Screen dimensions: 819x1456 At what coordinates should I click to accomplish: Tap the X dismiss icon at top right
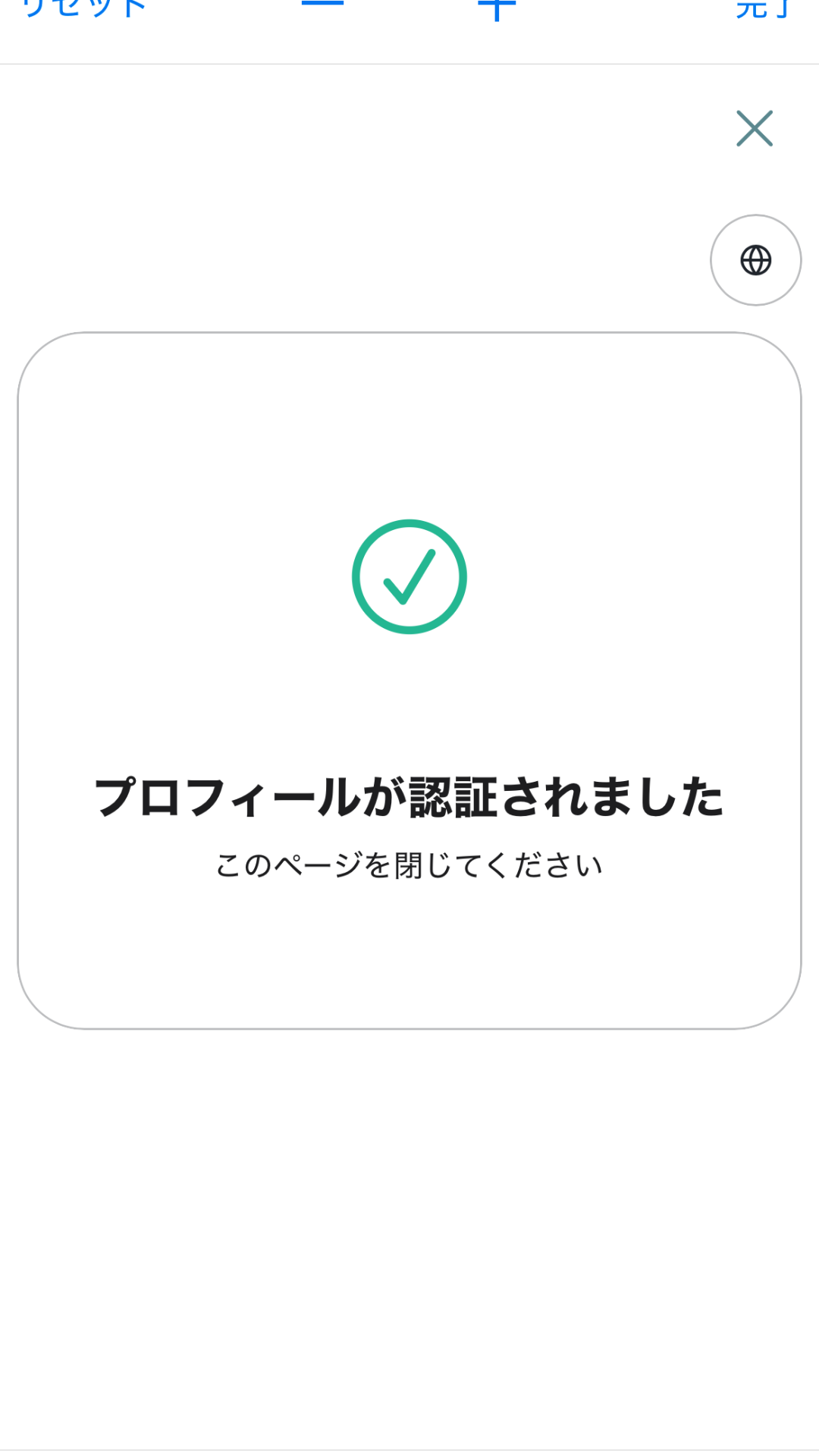pos(755,128)
